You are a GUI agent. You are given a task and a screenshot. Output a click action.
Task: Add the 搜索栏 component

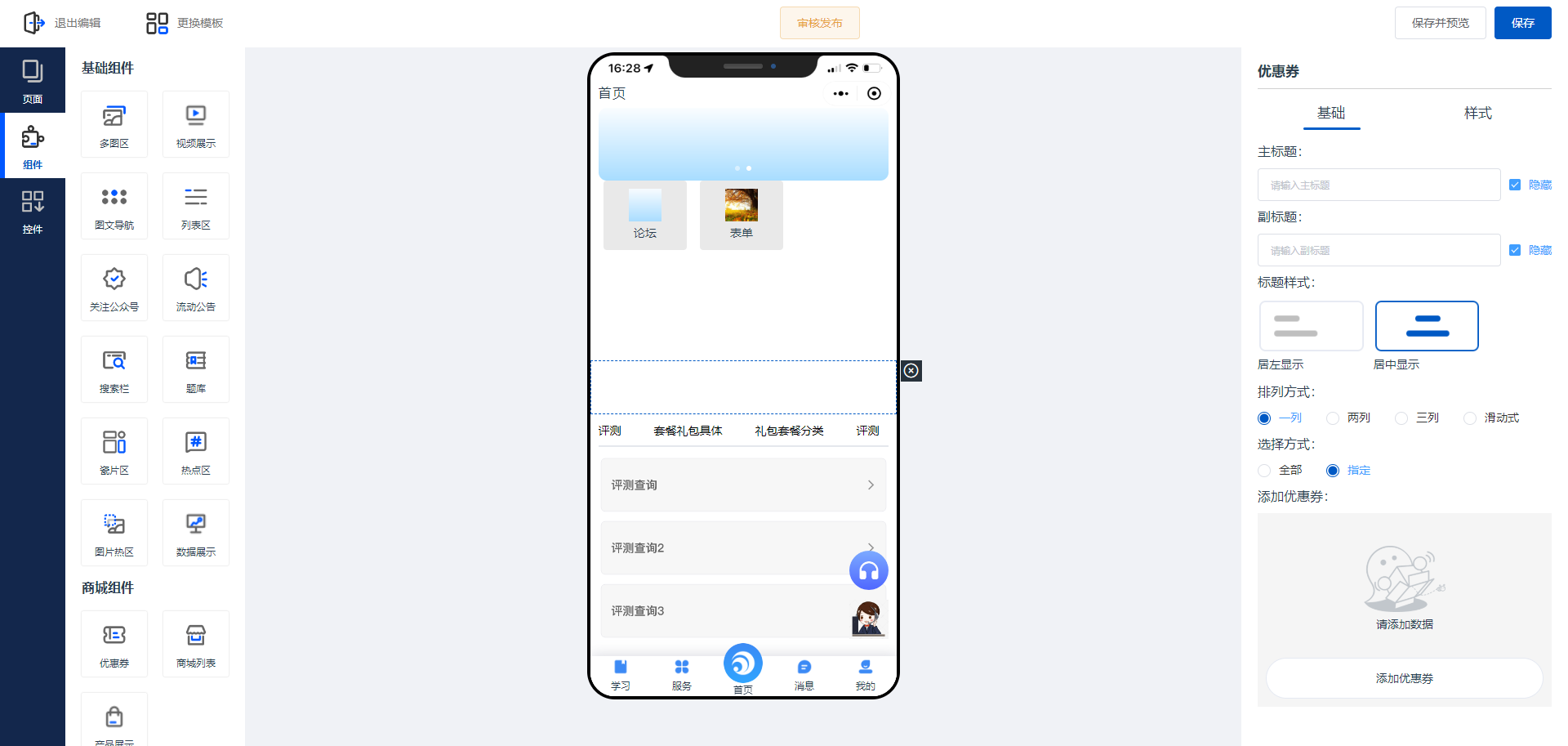[x=114, y=369]
